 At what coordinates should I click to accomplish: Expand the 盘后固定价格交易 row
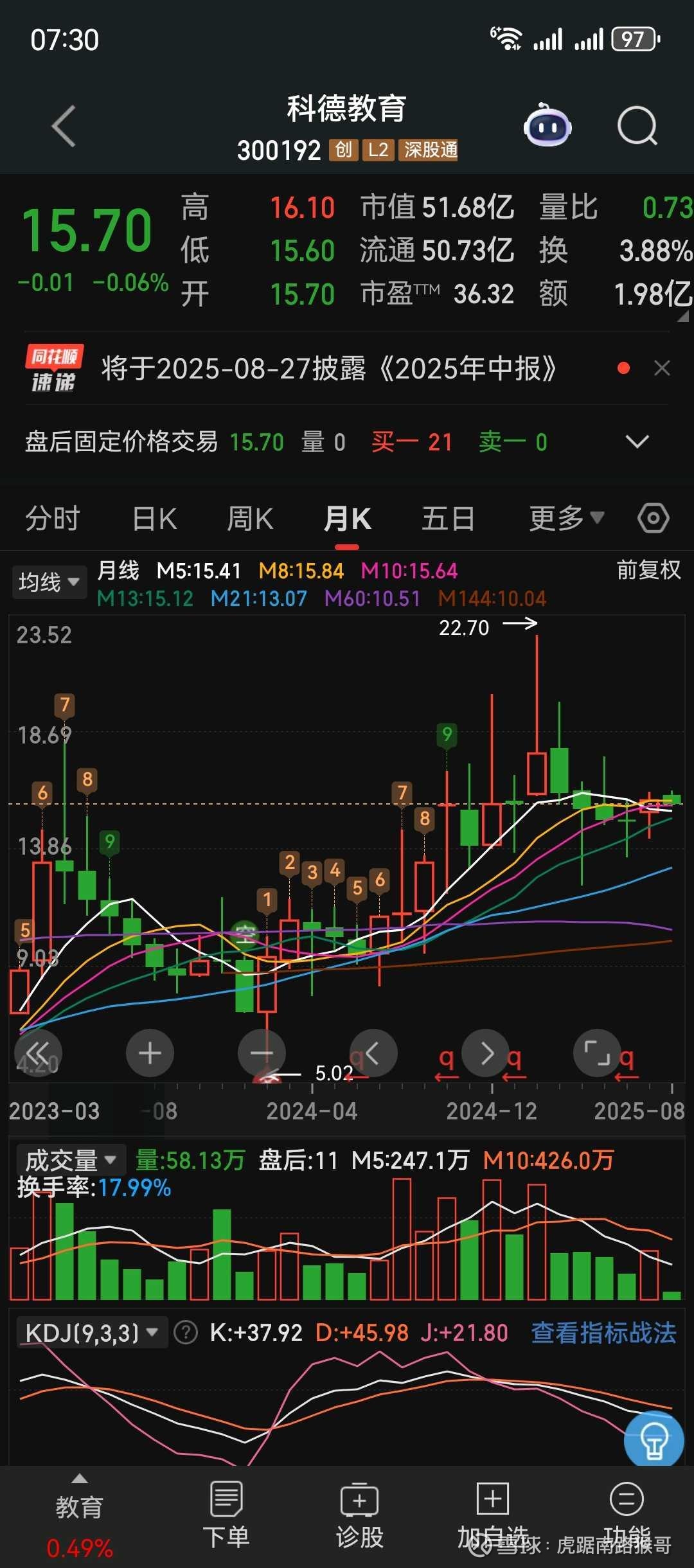click(637, 442)
